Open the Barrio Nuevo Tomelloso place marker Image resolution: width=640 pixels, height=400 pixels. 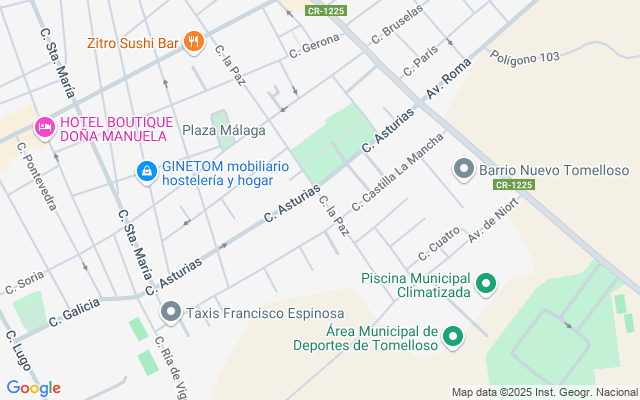(464, 169)
